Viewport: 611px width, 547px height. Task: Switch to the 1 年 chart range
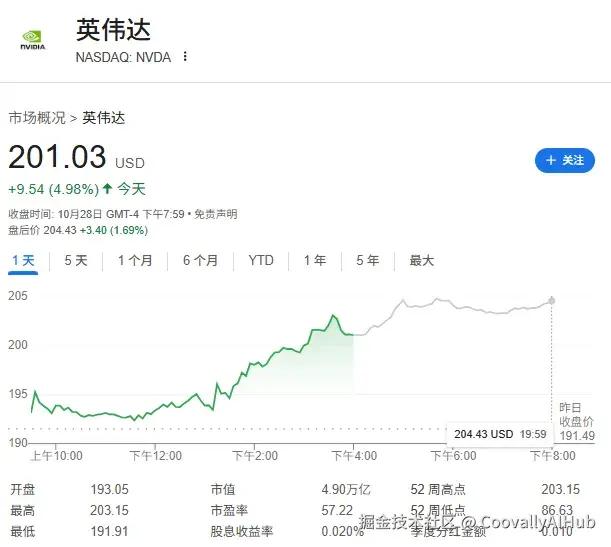click(315, 260)
